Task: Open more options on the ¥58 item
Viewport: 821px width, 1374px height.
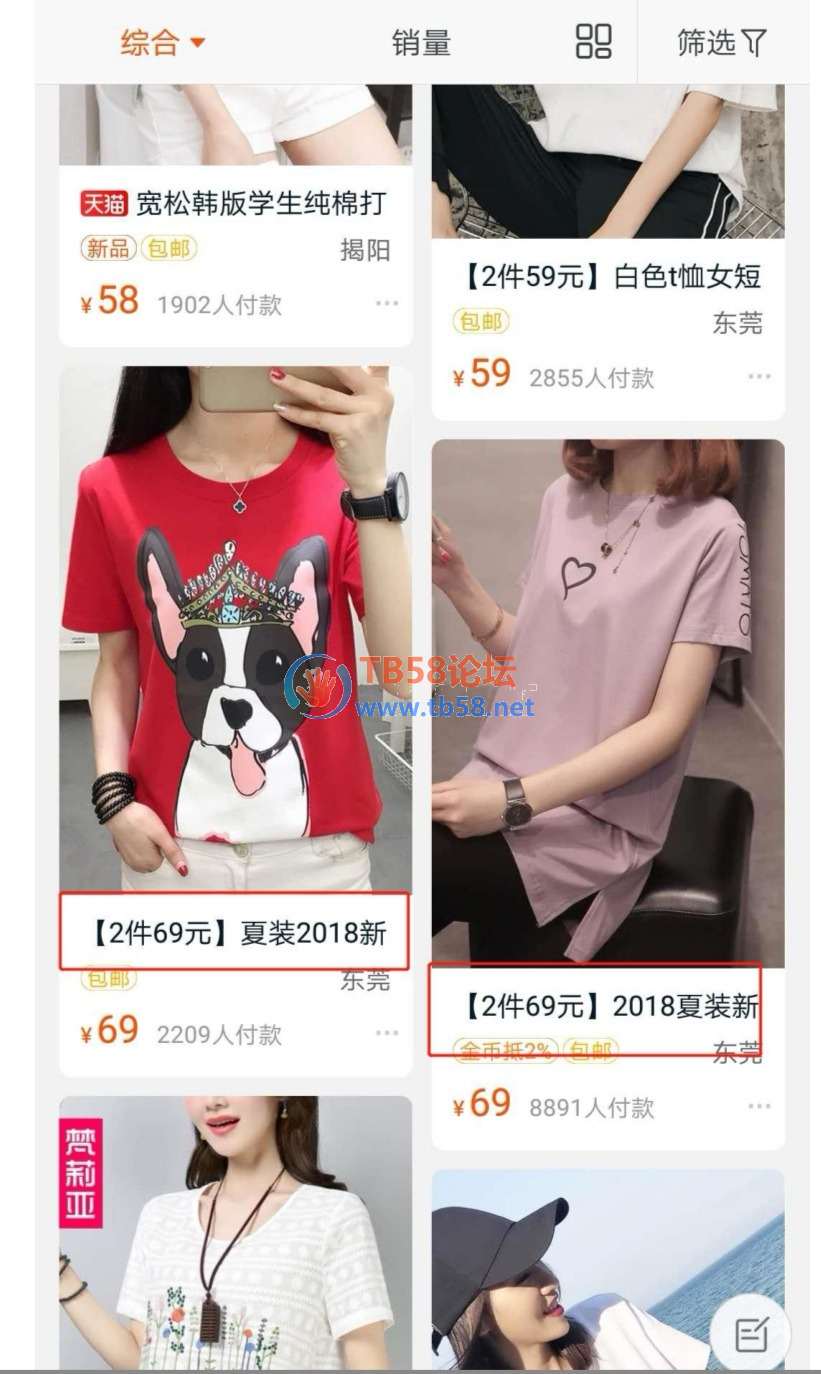Action: click(387, 303)
